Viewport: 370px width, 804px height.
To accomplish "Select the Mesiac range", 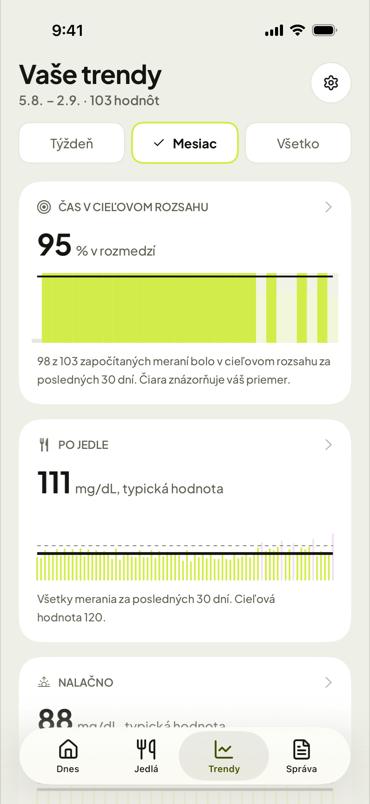I will click(185, 143).
